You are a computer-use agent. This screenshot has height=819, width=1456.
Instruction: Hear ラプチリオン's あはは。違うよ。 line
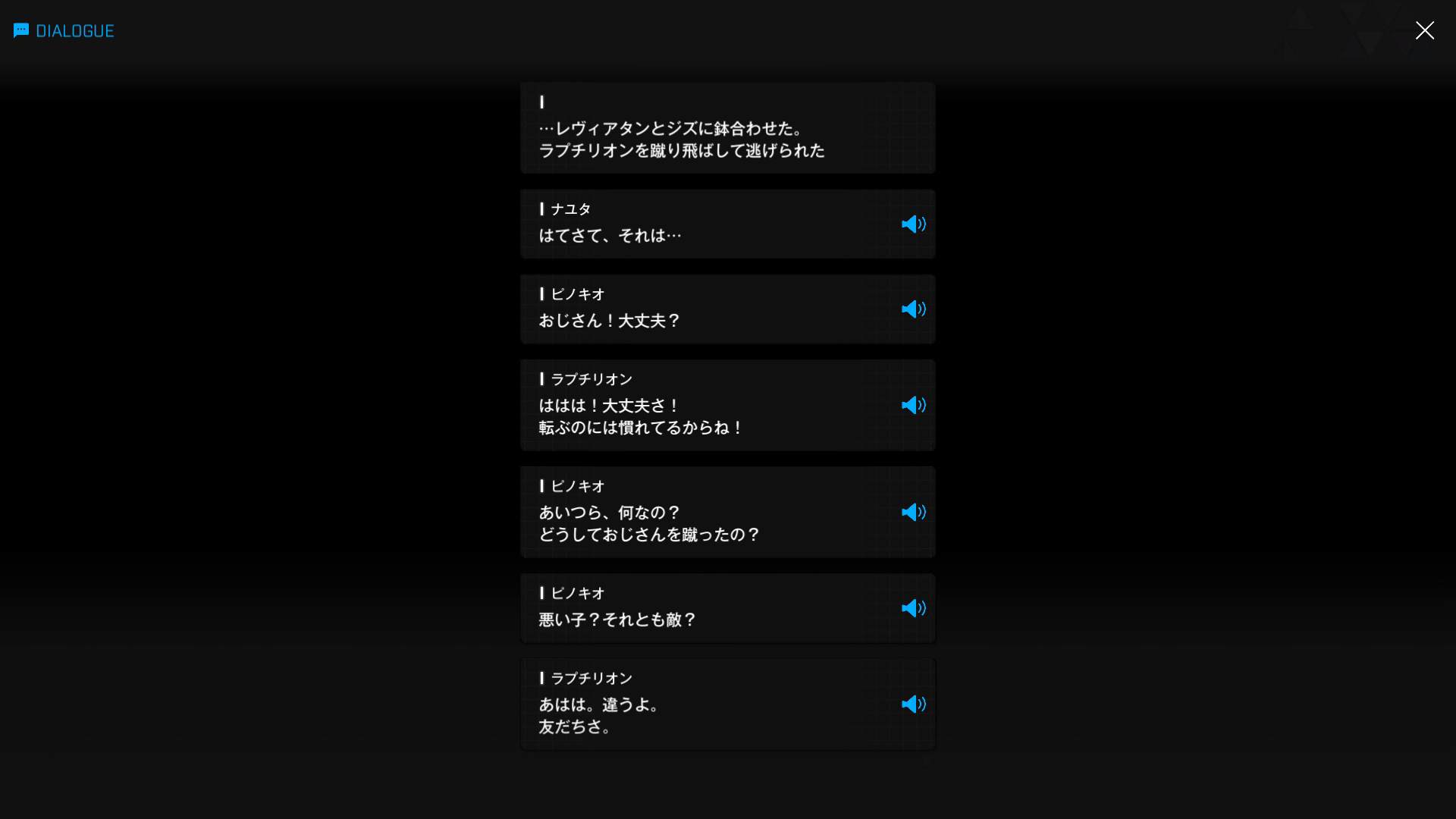pyautogui.click(x=913, y=704)
